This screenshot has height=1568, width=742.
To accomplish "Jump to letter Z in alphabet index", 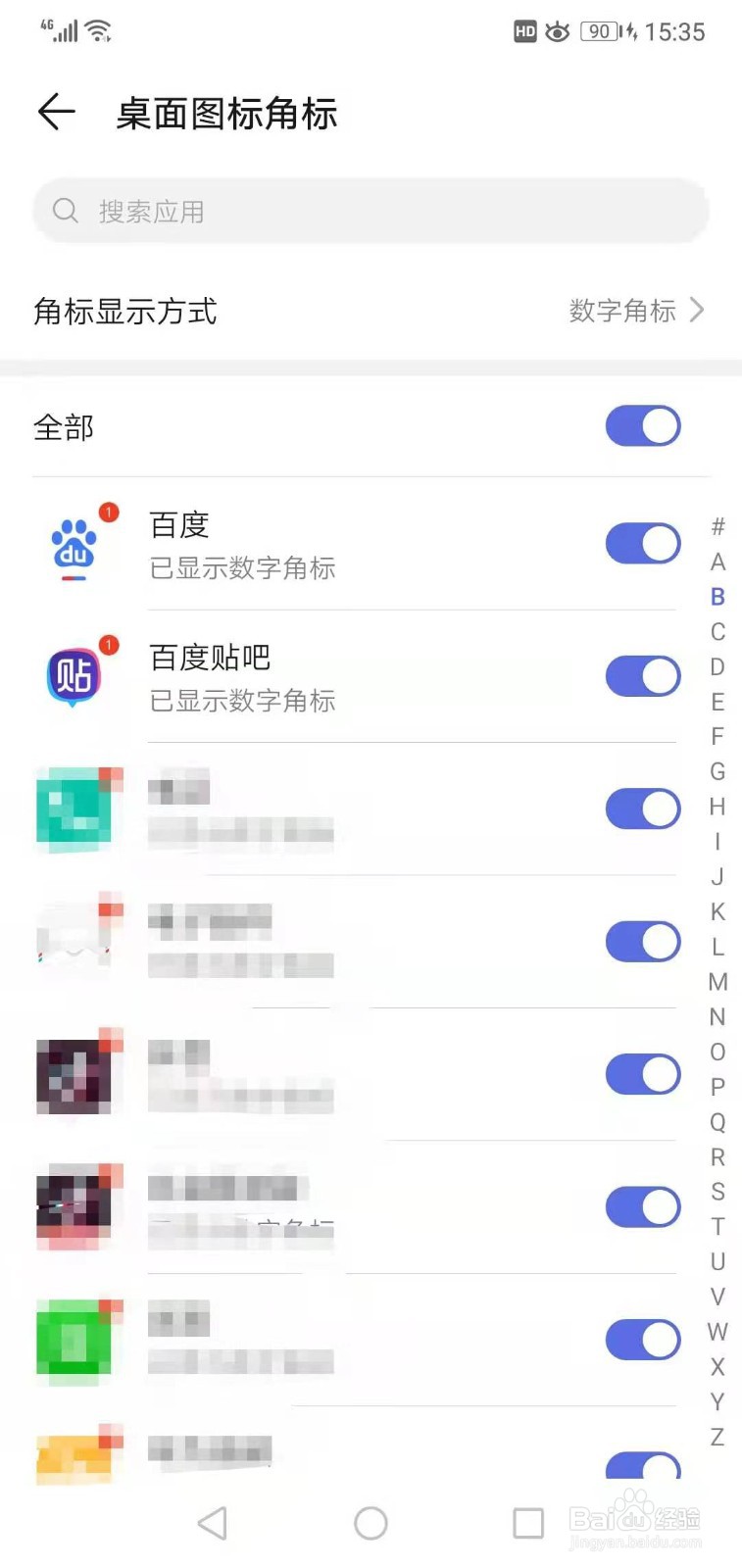I will coord(717,1440).
